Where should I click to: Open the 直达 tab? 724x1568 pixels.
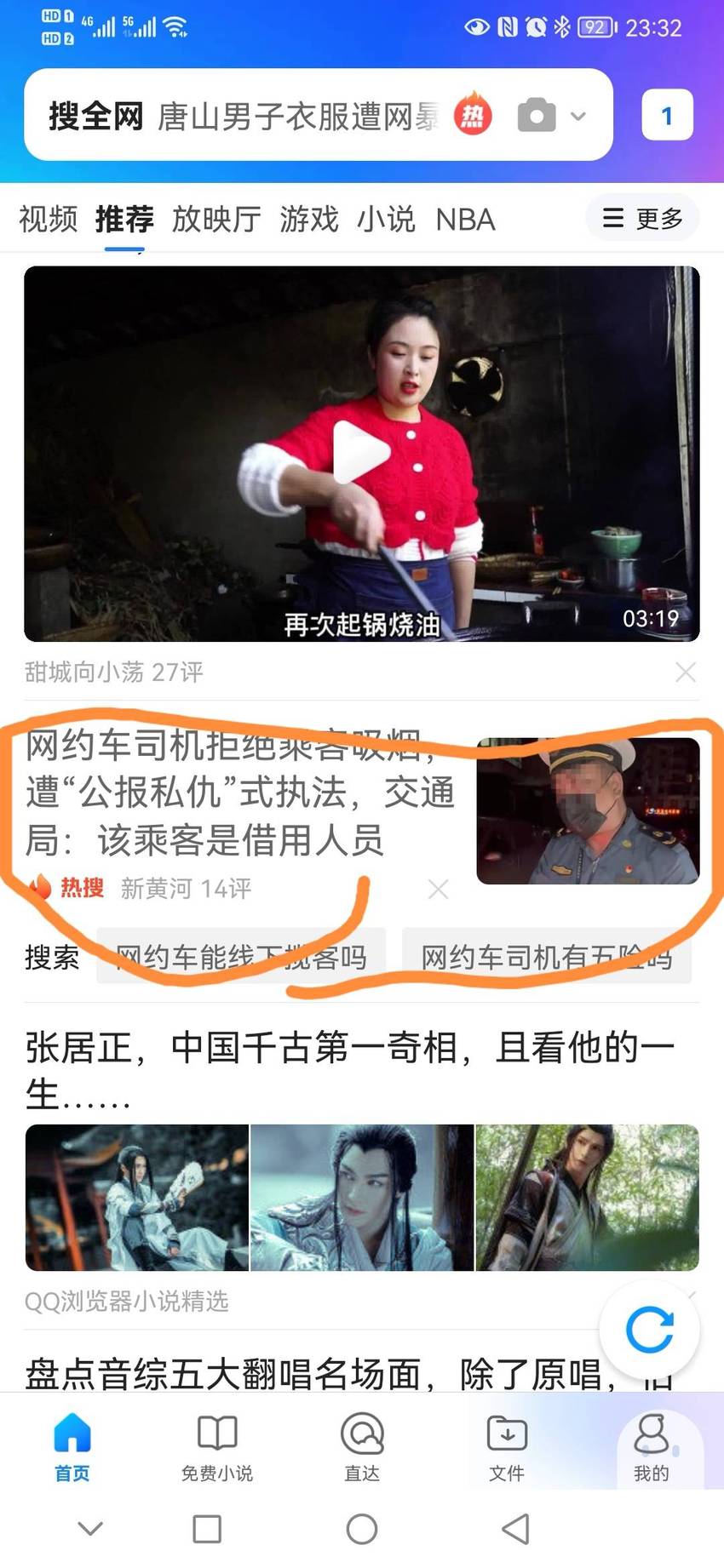[362, 1447]
